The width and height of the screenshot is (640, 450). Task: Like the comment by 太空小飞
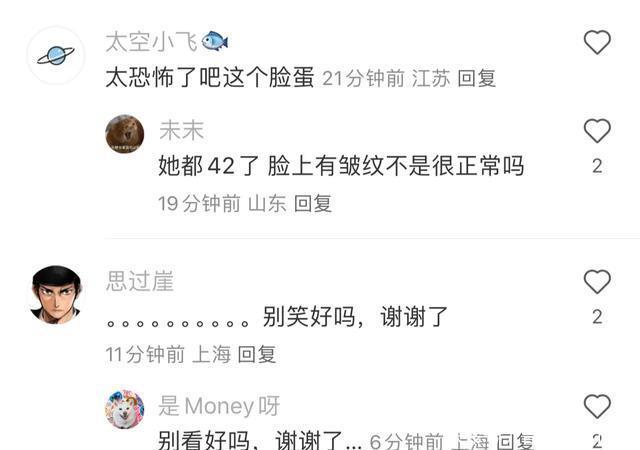tap(597, 42)
